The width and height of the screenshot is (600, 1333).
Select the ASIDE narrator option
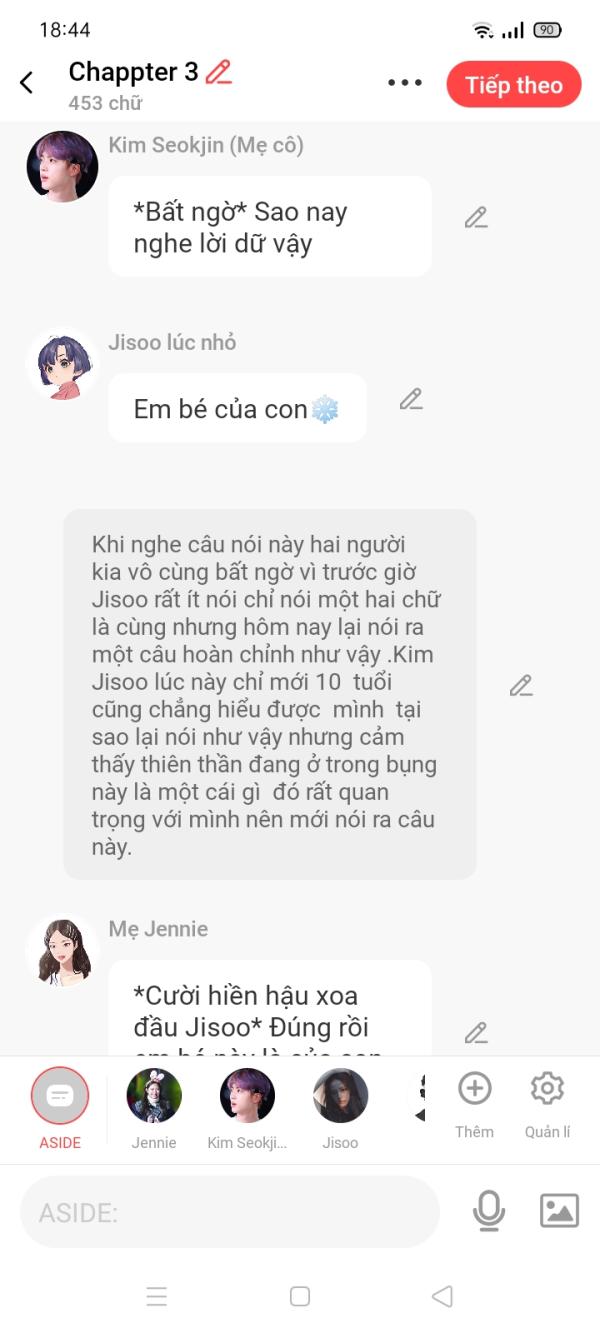(60, 1097)
